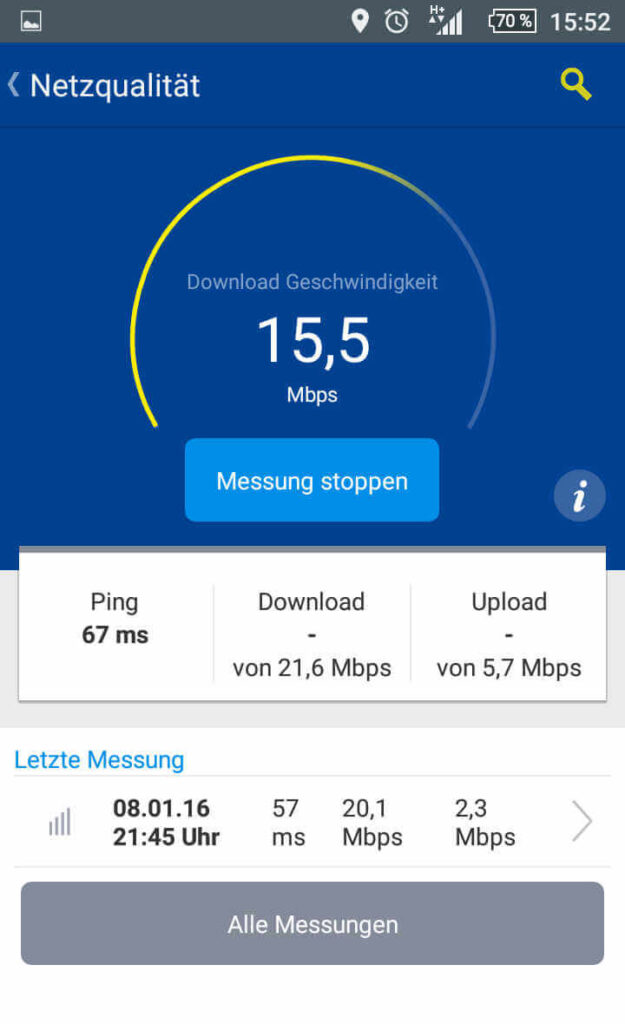Open the 08.01.16 measurement entry

(312, 822)
